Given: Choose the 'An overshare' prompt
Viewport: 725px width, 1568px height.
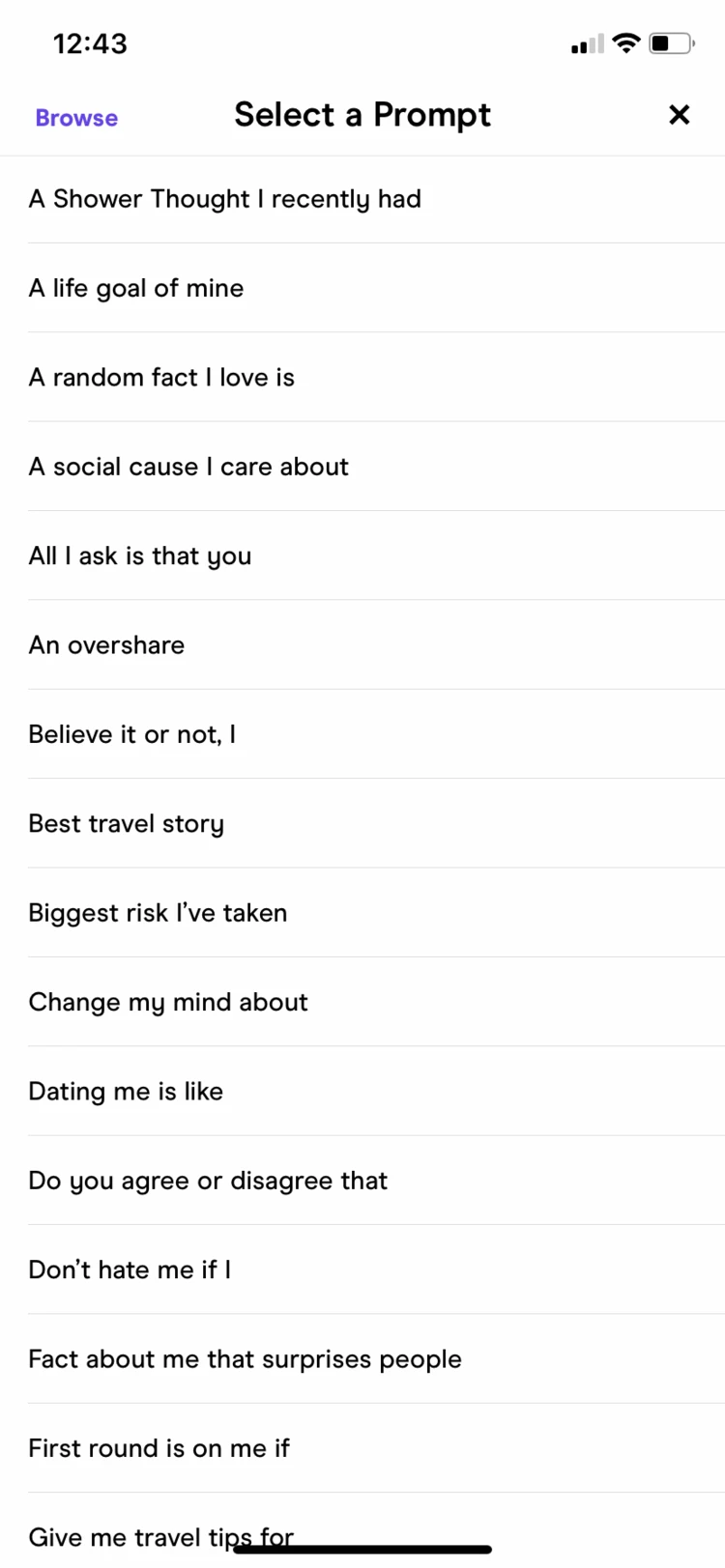Looking at the screenshot, I should pyautogui.click(x=106, y=645).
